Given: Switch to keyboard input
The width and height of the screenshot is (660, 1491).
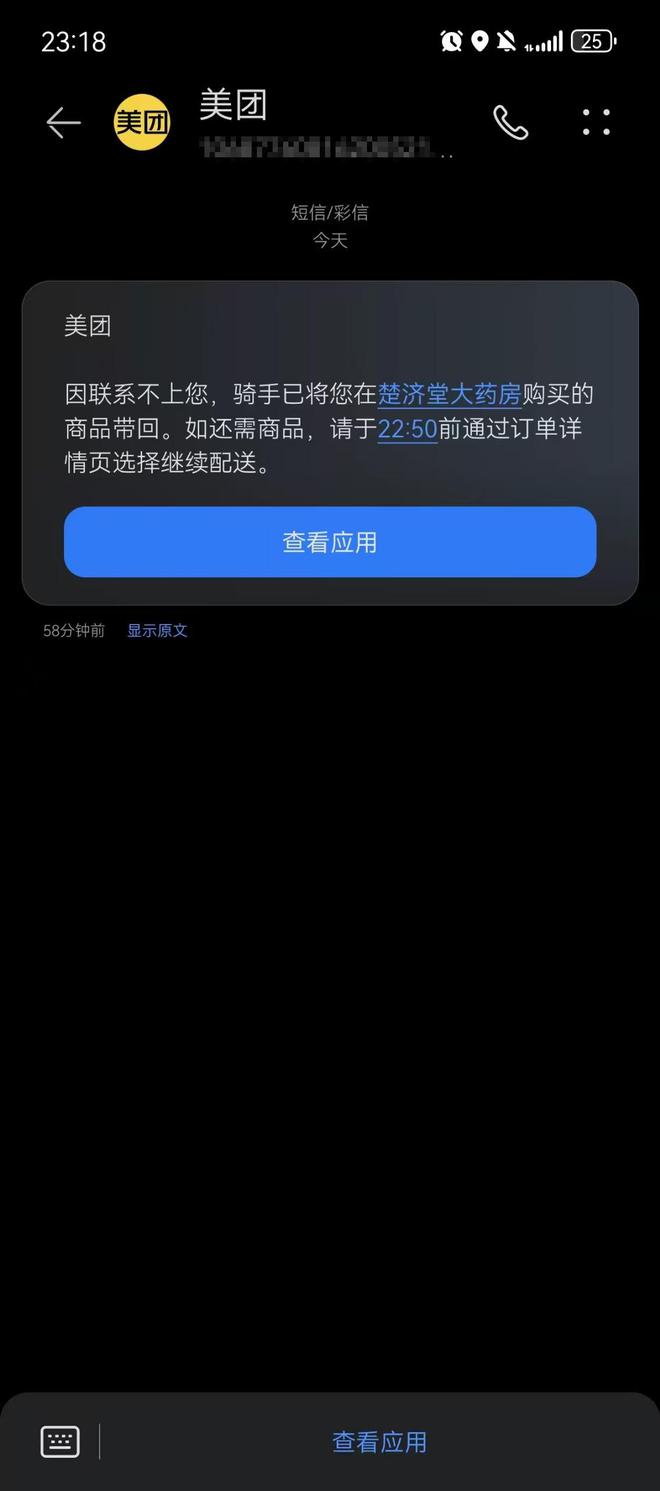Looking at the screenshot, I should [x=60, y=1441].
